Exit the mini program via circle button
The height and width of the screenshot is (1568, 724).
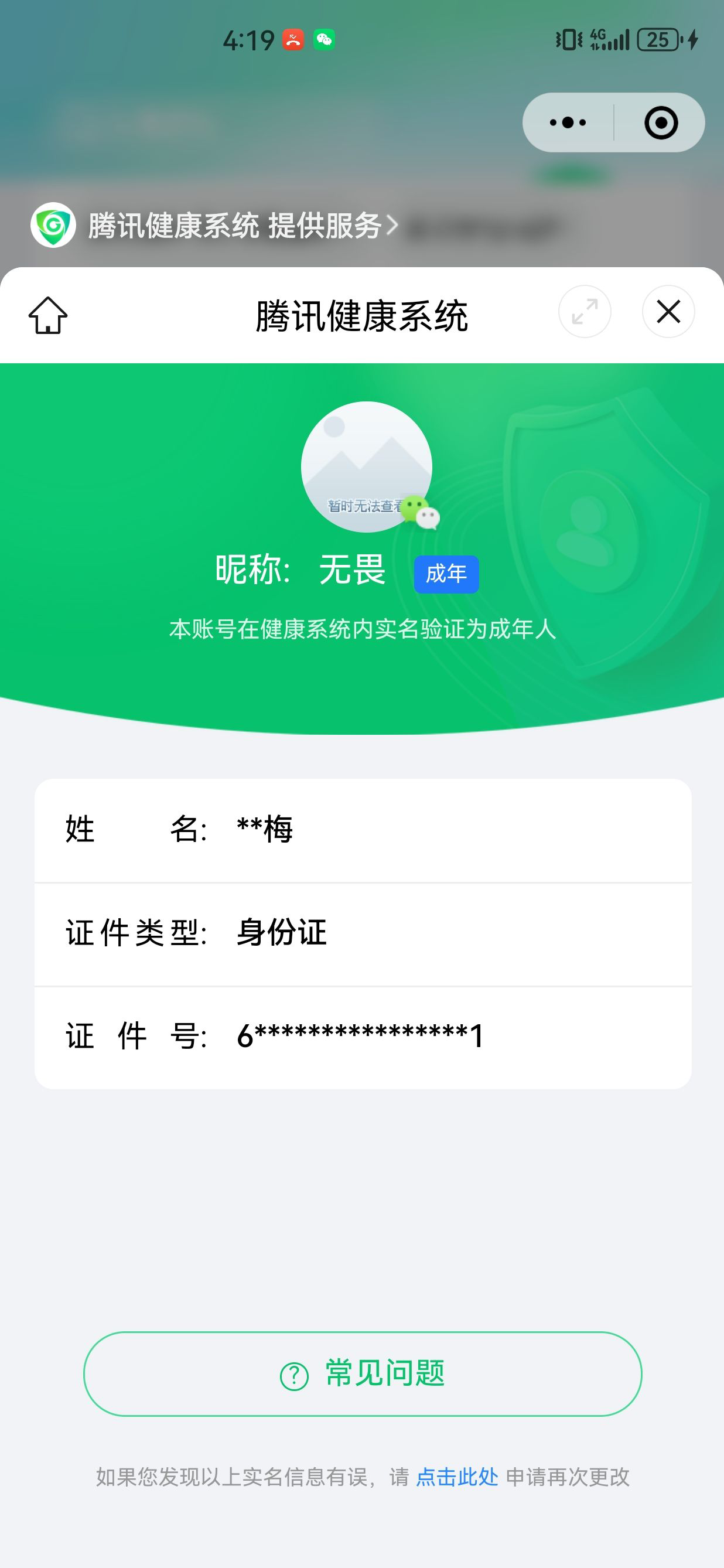click(661, 122)
